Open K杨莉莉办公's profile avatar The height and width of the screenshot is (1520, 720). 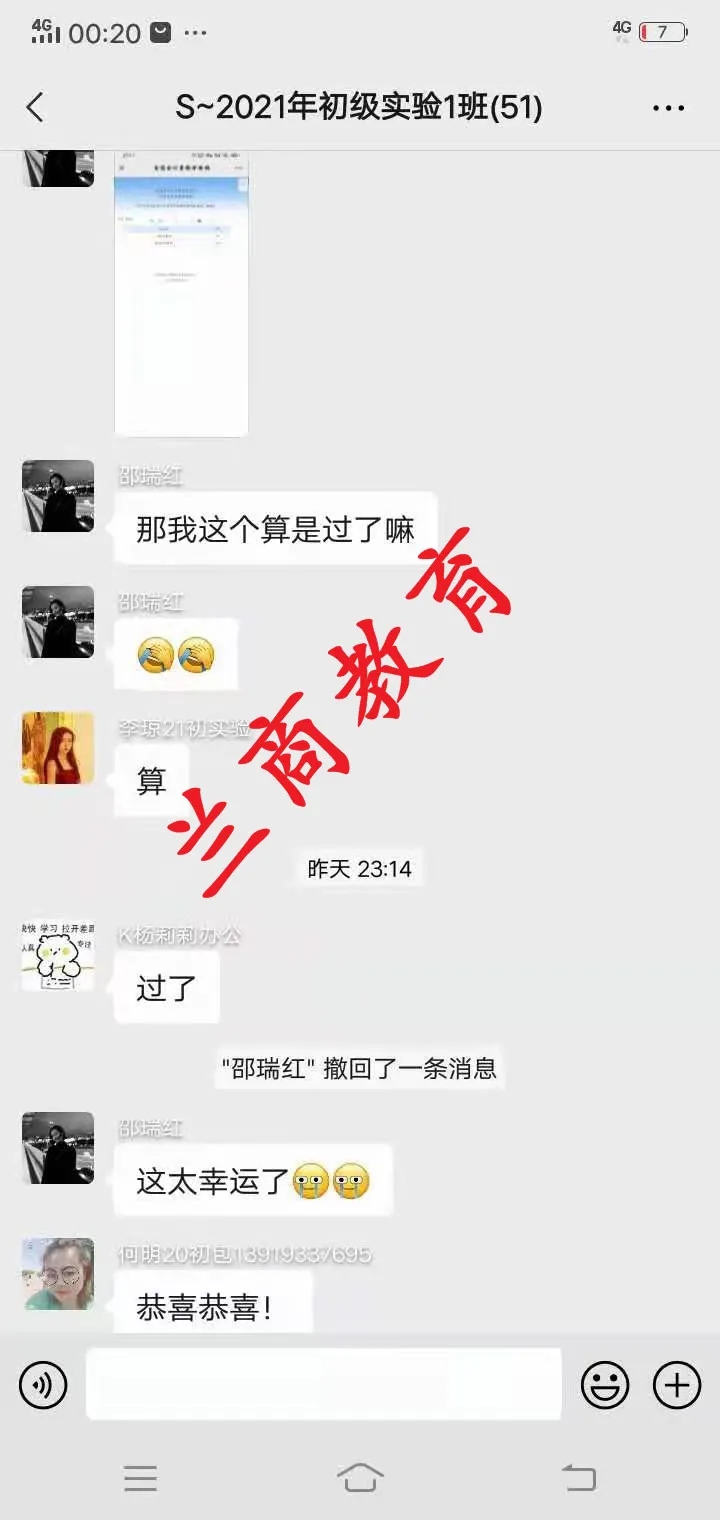pyautogui.click(x=58, y=956)
